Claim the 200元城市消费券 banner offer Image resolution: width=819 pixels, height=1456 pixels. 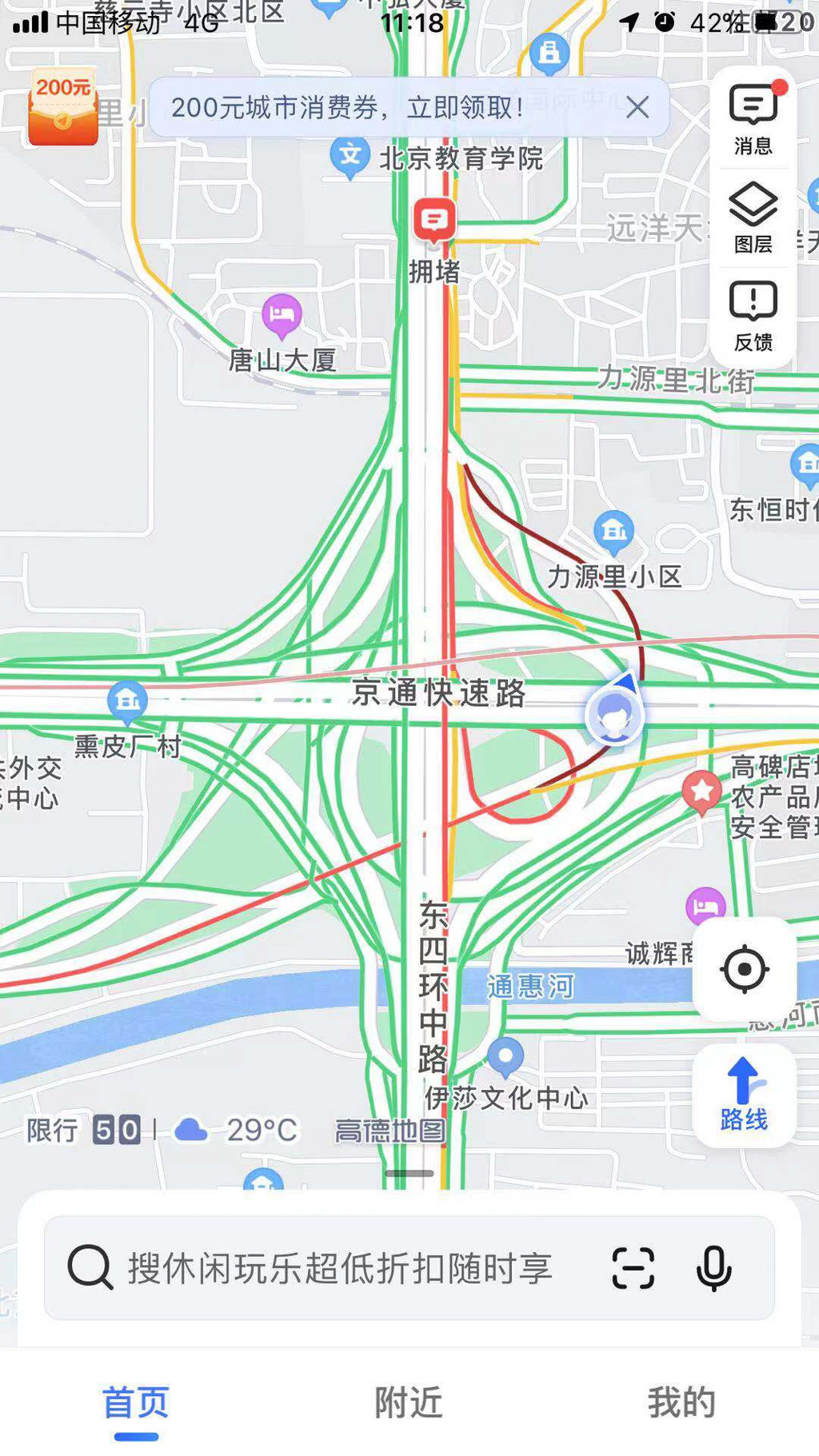click(x=347, y=107)
